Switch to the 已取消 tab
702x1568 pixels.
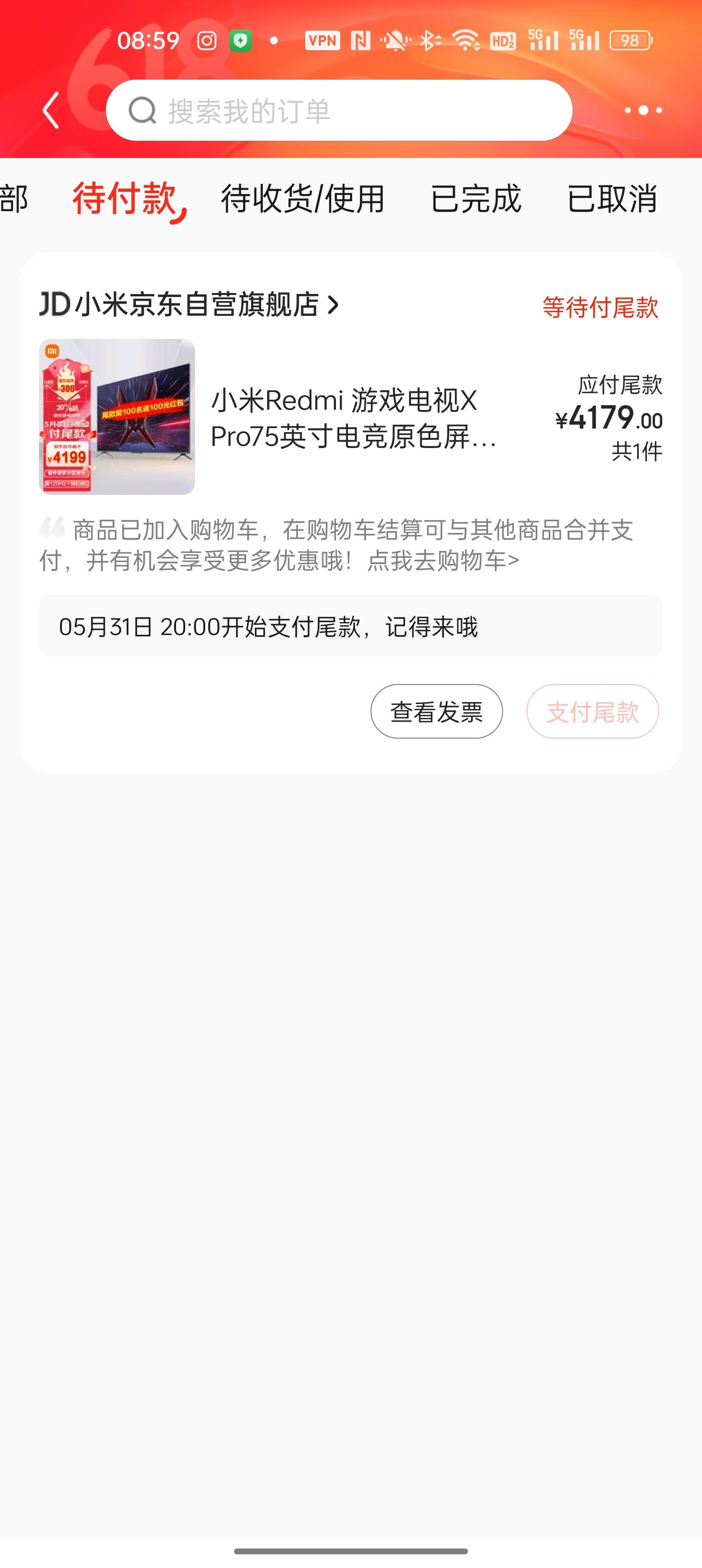click(612, 199)
